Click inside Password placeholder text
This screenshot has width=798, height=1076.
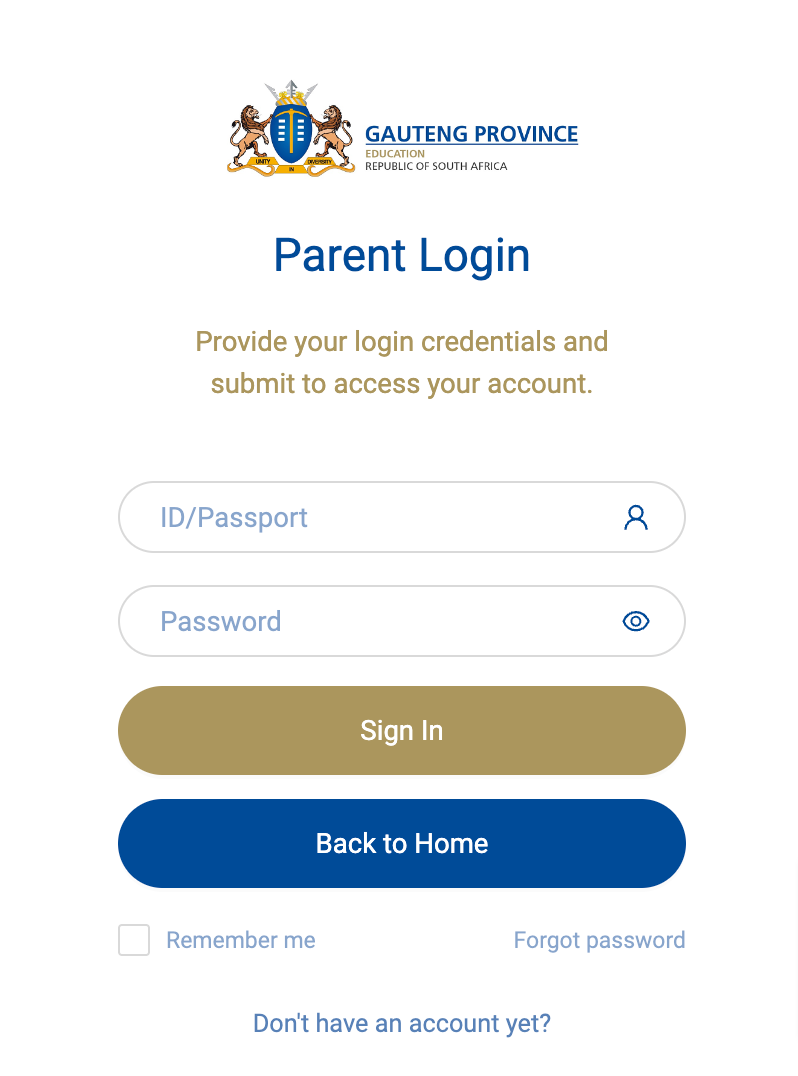tap(220, 621)
